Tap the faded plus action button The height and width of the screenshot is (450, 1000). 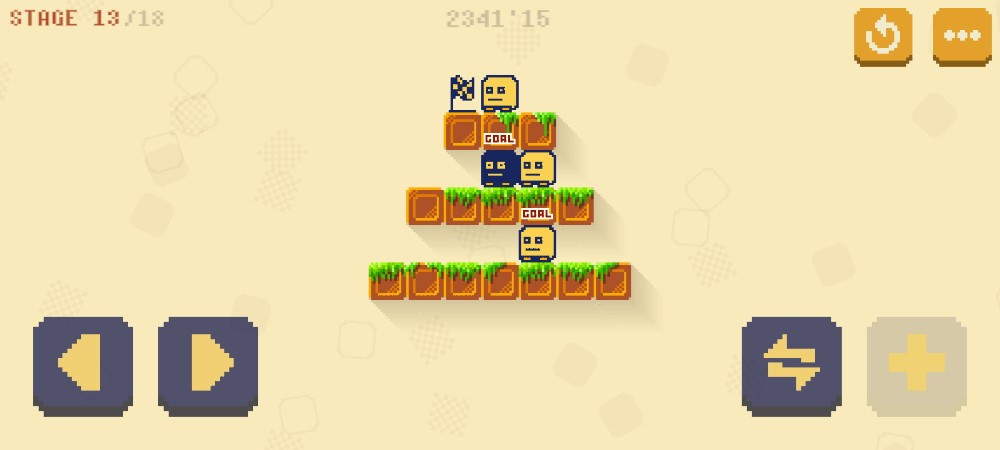[916, 365]
